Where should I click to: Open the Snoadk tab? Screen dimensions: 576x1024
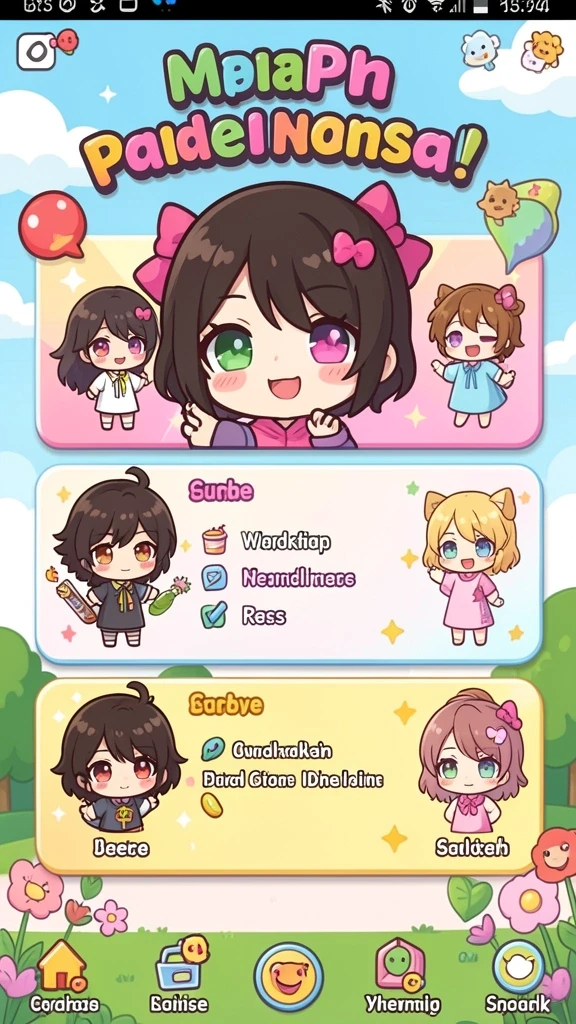519,976
